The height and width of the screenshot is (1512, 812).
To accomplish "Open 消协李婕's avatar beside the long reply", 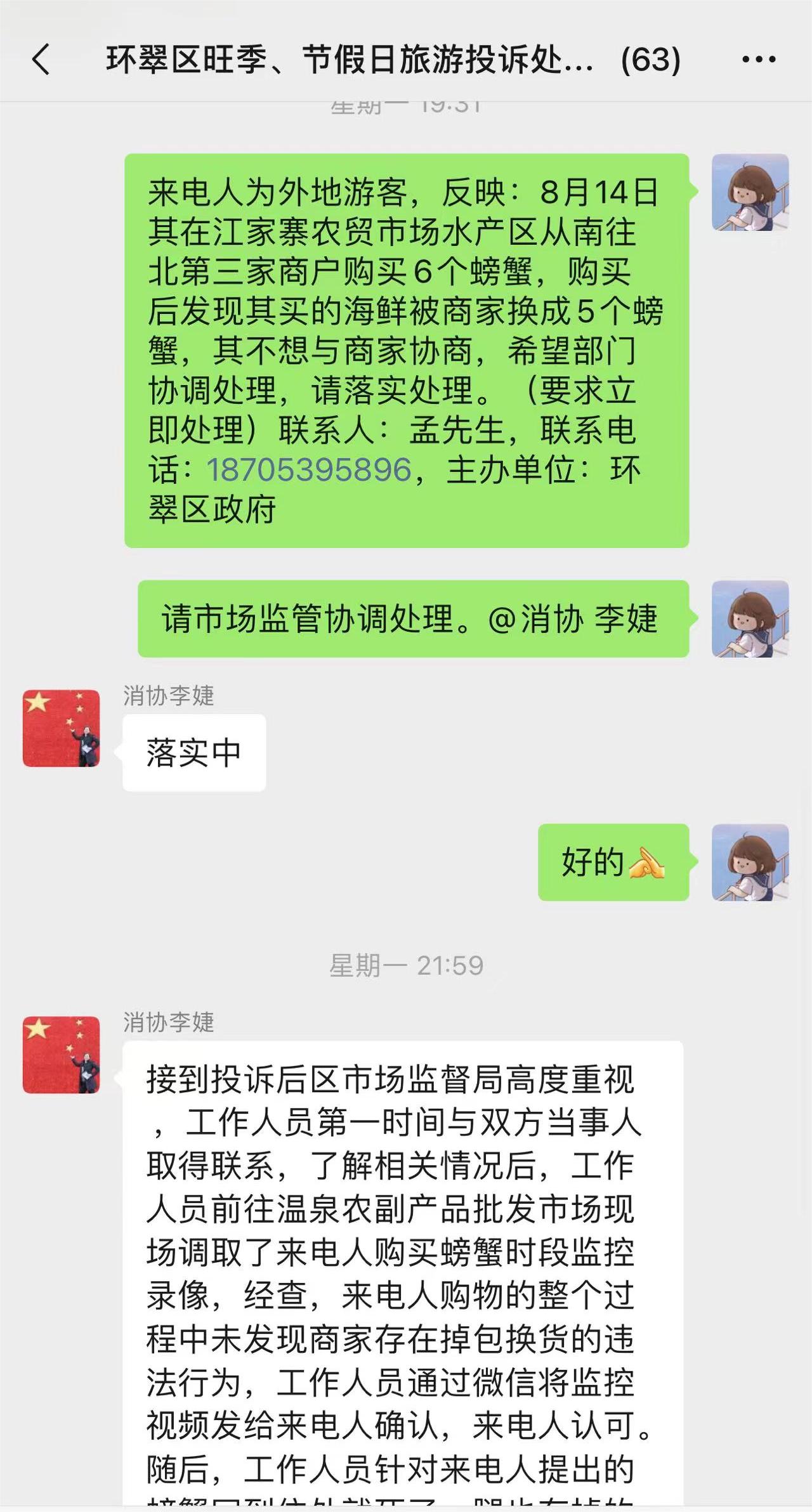I will 62,1055.
